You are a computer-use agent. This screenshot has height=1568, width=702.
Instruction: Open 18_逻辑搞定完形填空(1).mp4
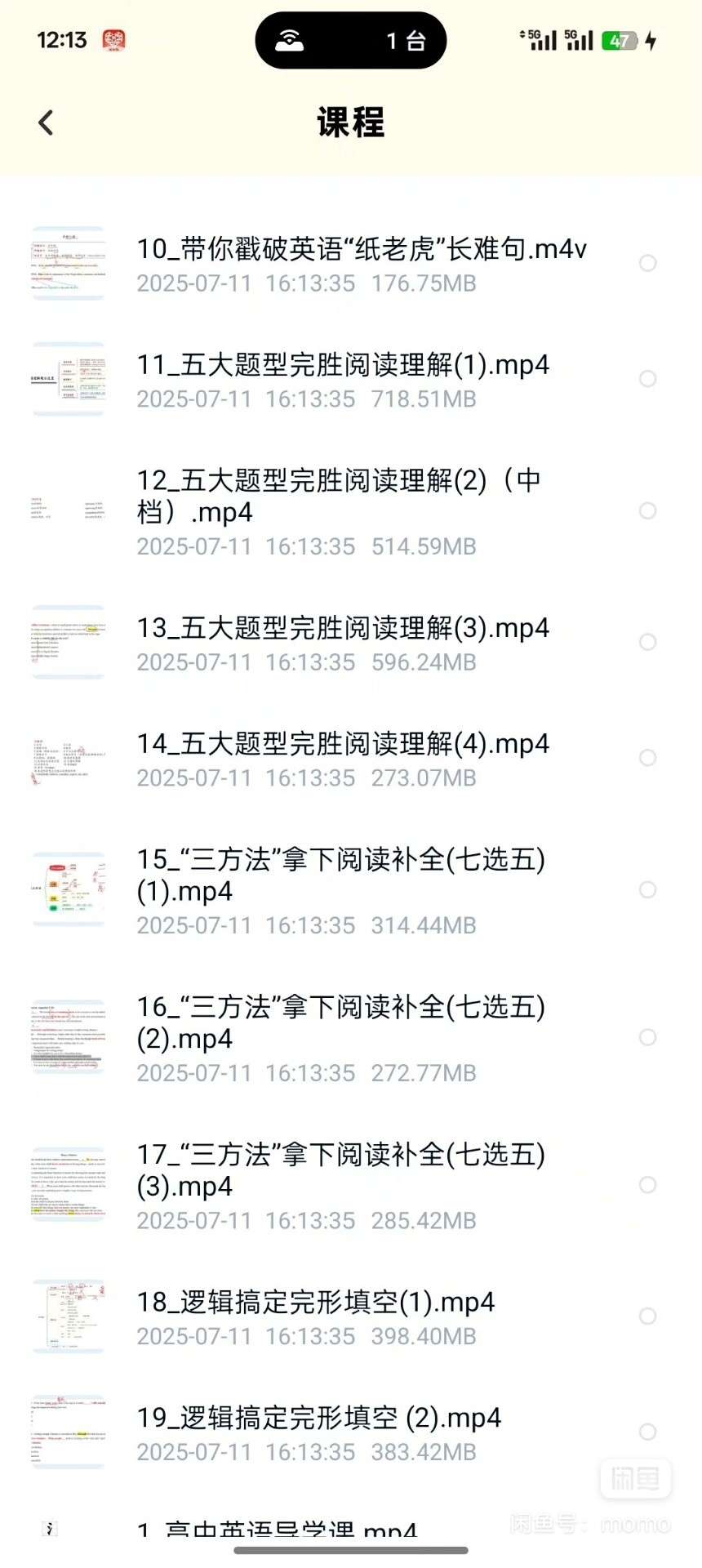click(x=315, y=1317)
